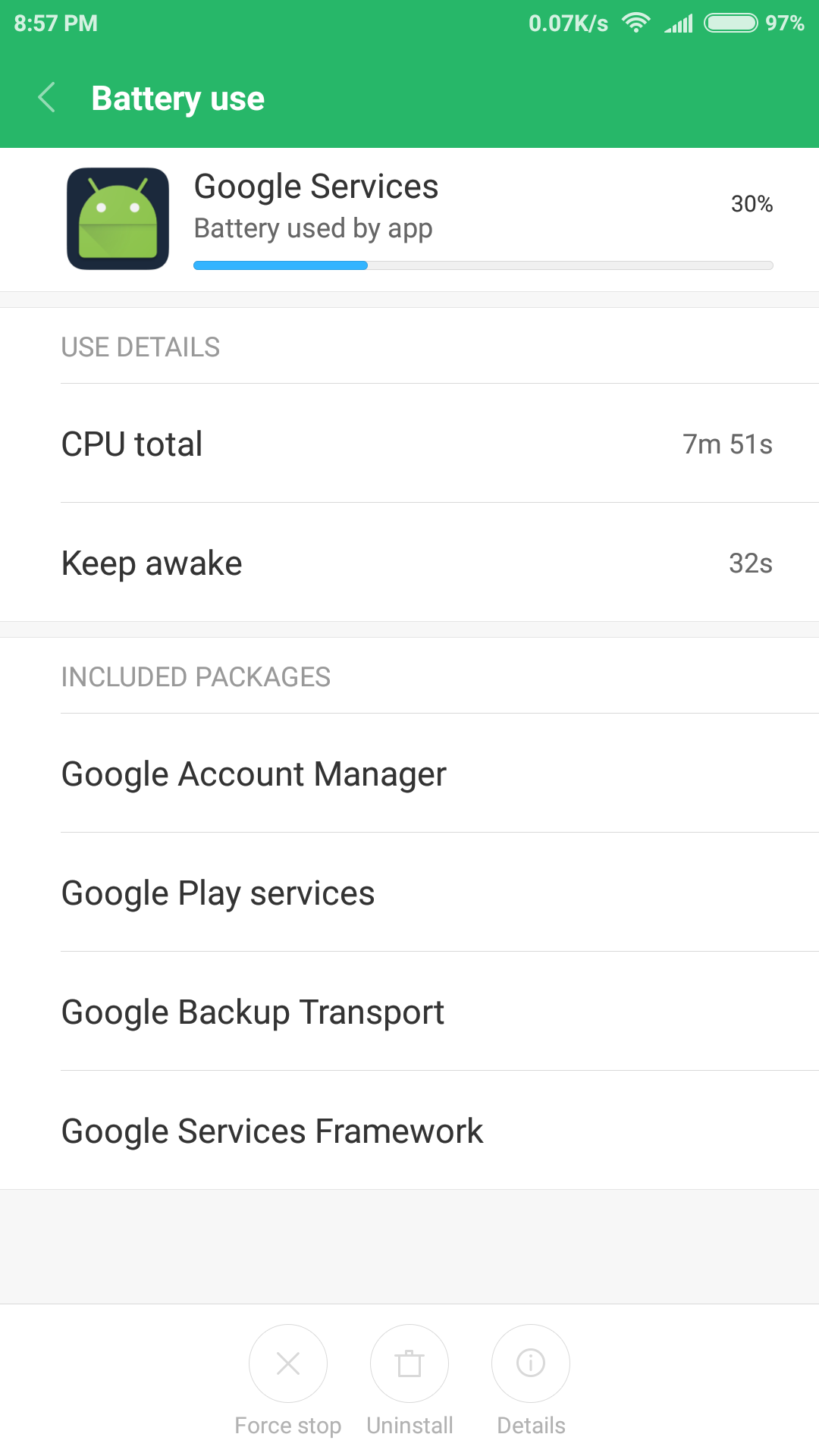The height and width of the screenshot is (1456, 819).
Task: Open Google Account Manager package
Action: point(409,773)
